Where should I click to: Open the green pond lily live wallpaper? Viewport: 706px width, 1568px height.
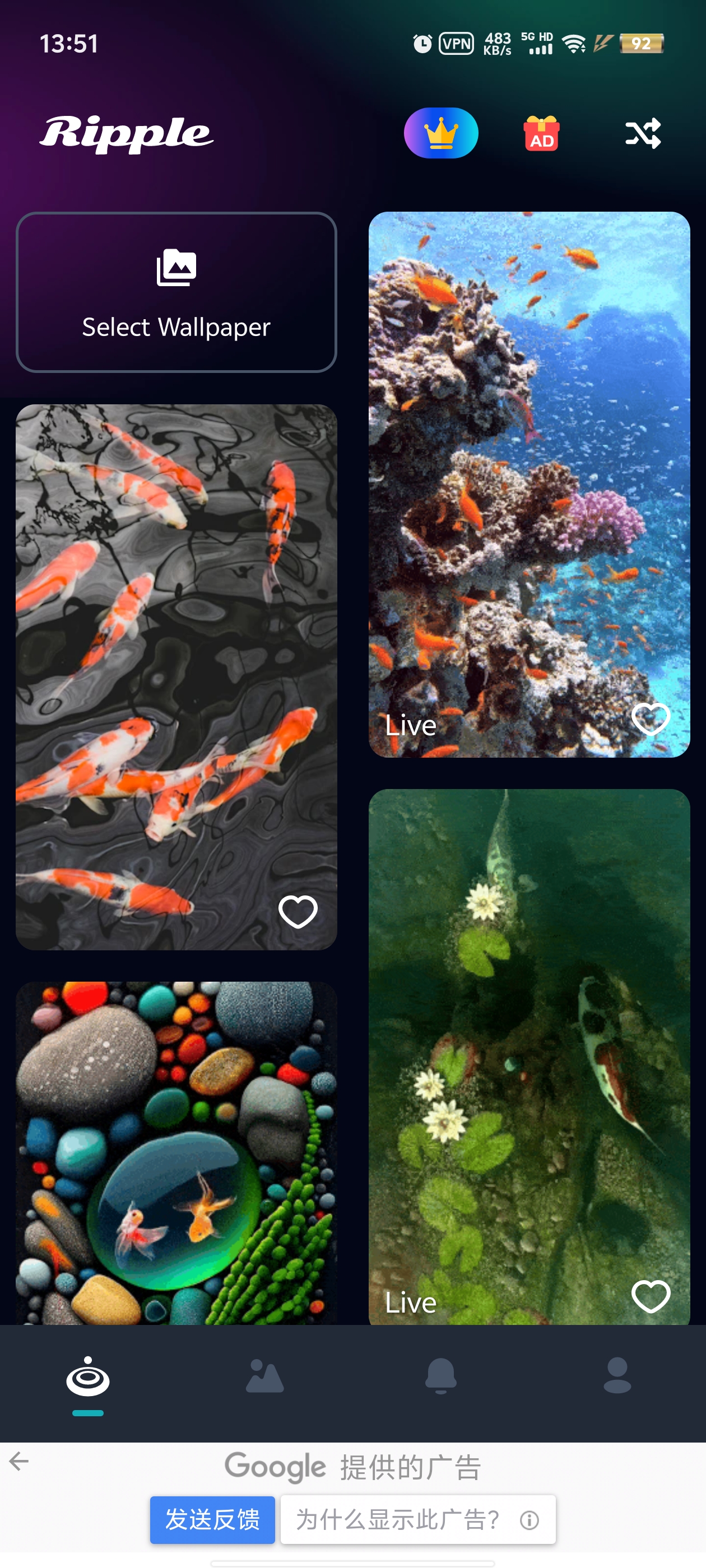tap(529, 1035)
